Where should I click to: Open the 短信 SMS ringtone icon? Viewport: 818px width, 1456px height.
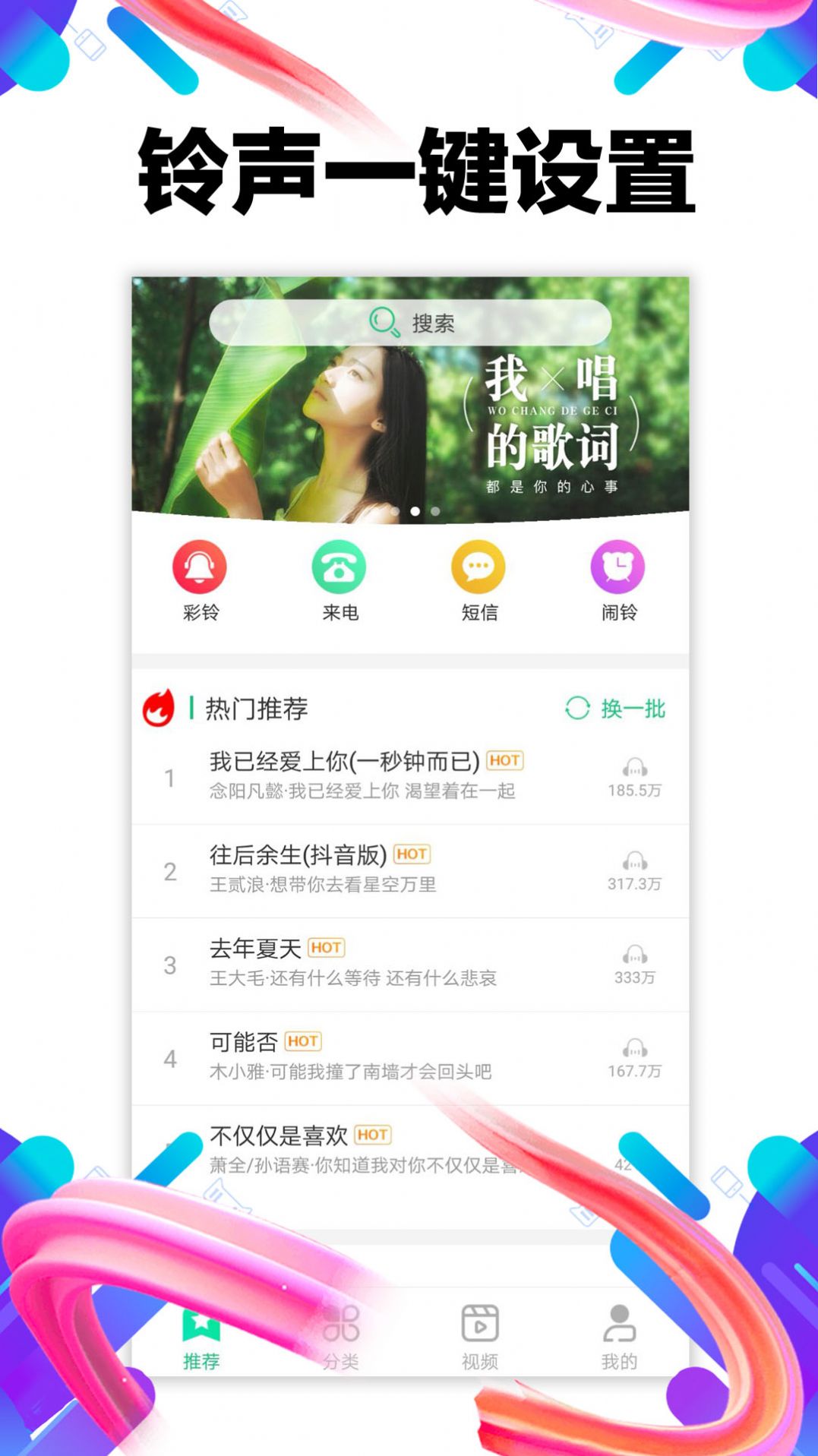[478, 567]
